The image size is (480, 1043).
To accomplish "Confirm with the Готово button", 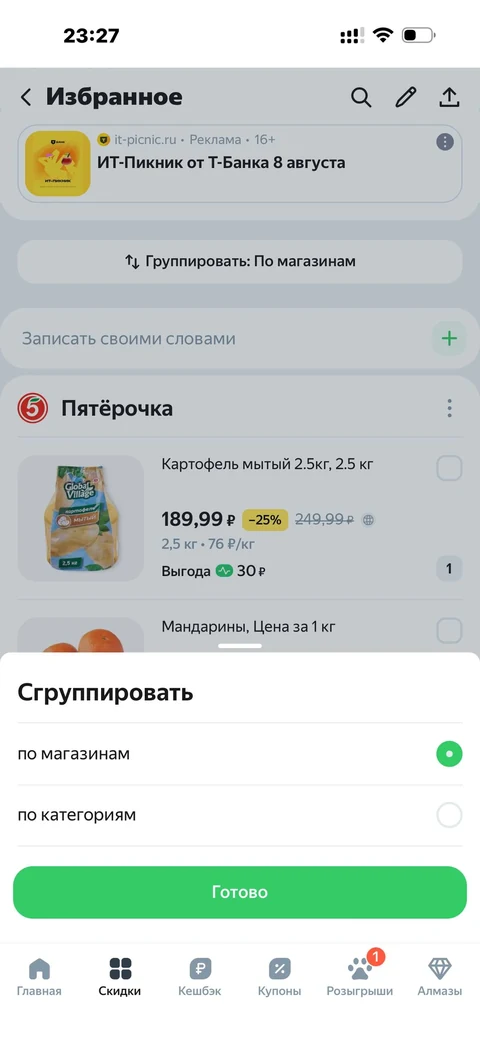I will click(239, 892).
